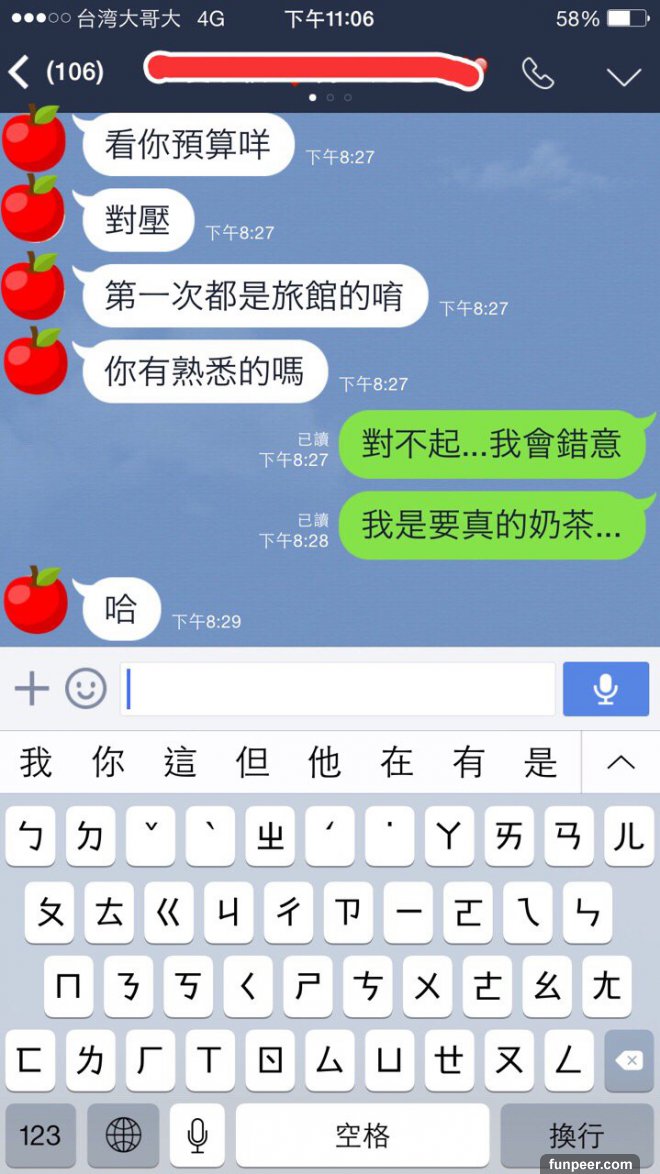The height and width of the screenshot is (1174, 660).
Task: Select the suggested word 我
Action: click(x=36, y=763)
